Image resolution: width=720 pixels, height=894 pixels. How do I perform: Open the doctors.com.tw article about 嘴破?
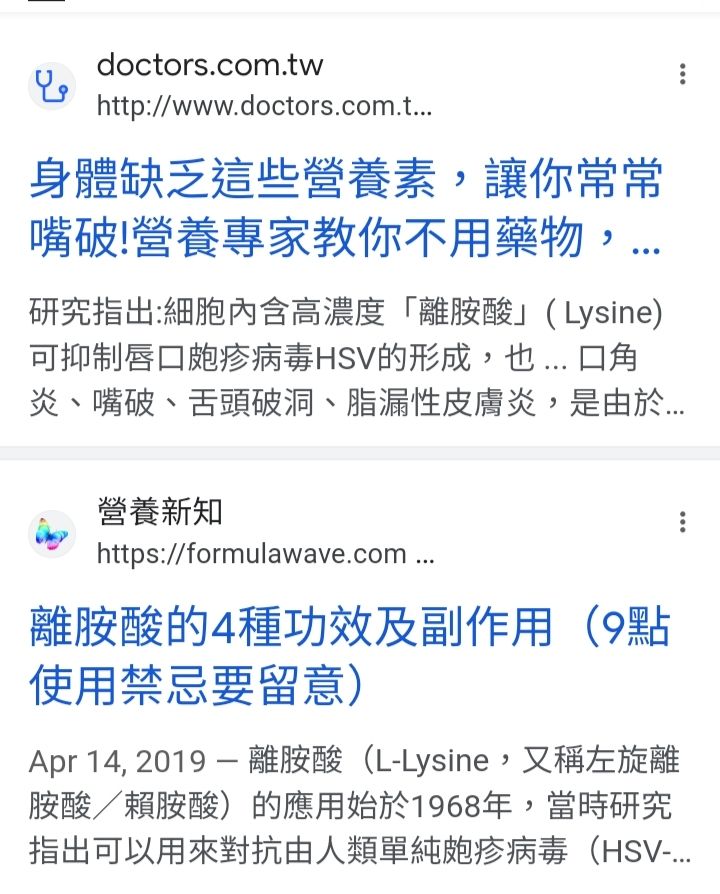[x=345, y=208]
